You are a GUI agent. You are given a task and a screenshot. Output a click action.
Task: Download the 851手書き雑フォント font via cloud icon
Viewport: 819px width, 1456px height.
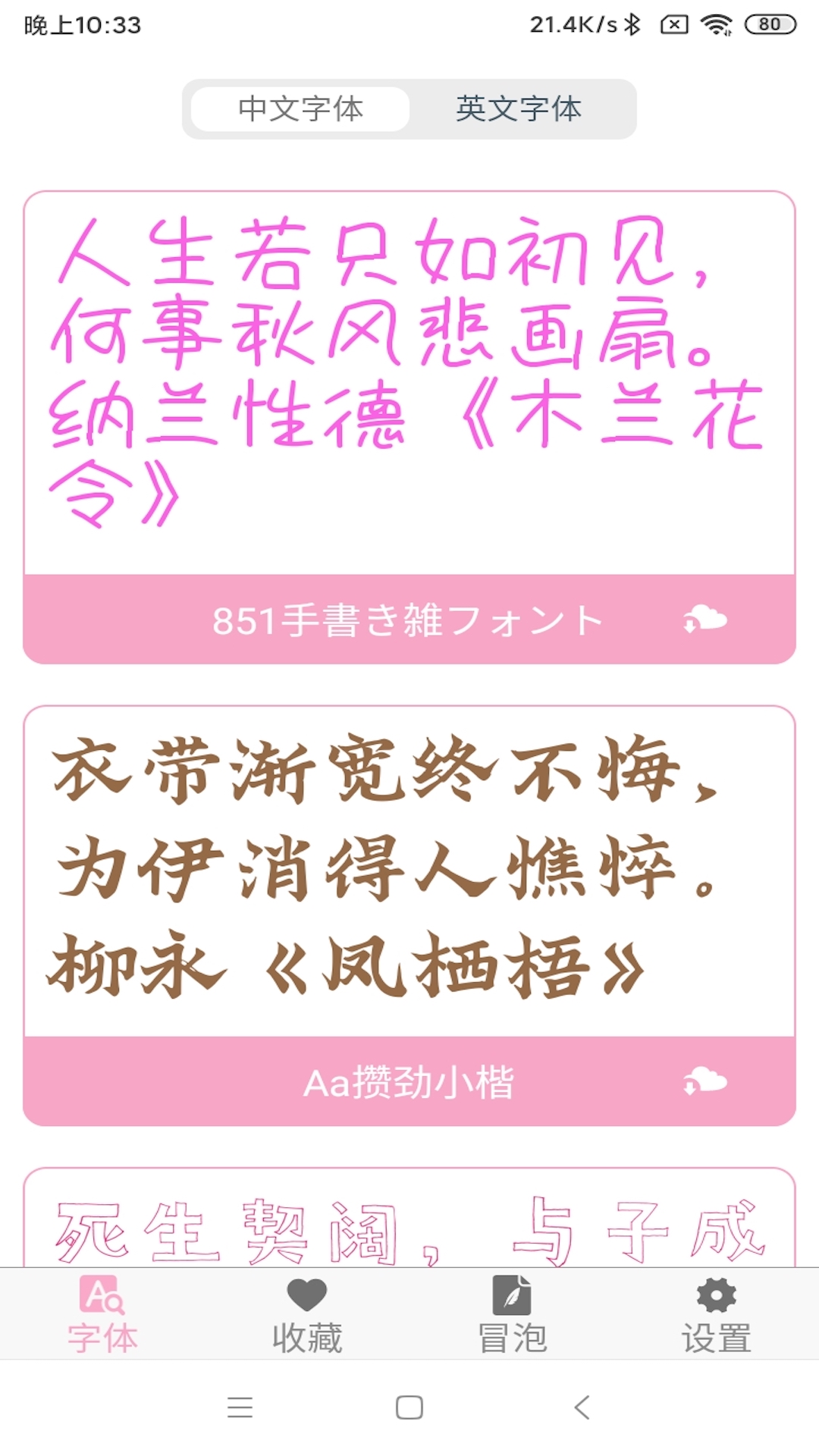(x=704, y=620)
